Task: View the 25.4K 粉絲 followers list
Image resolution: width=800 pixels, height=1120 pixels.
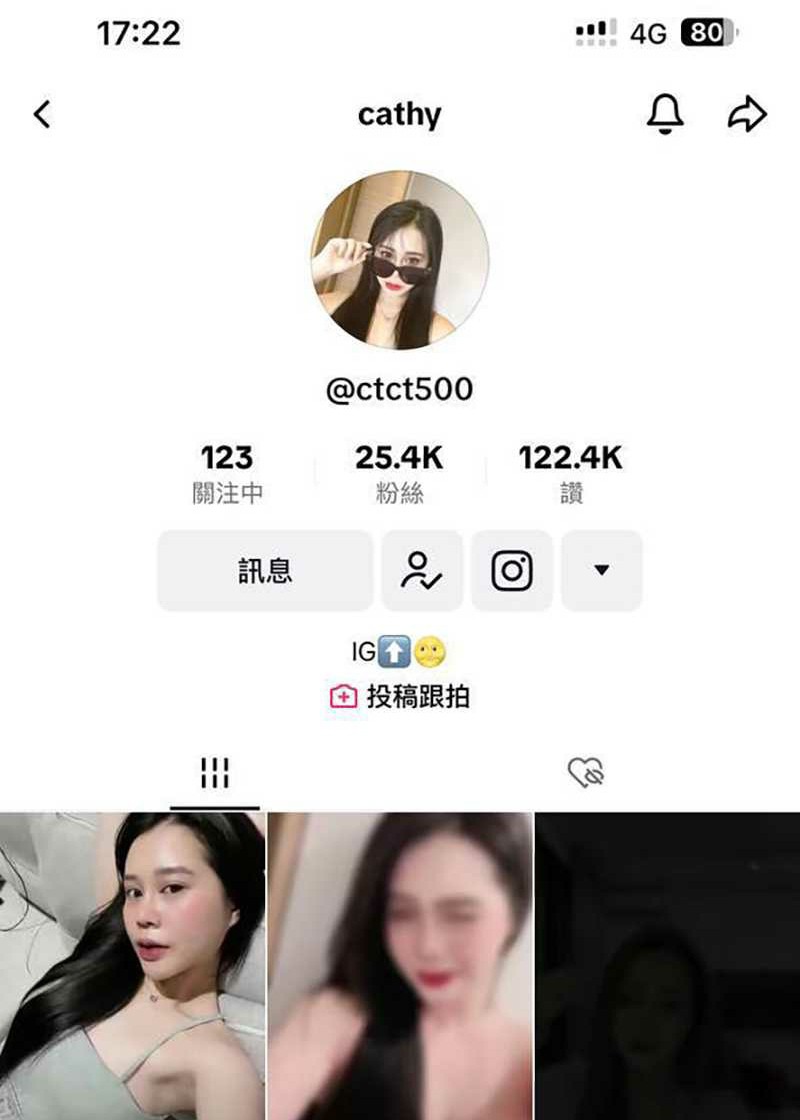Action: tap(399, 474)
